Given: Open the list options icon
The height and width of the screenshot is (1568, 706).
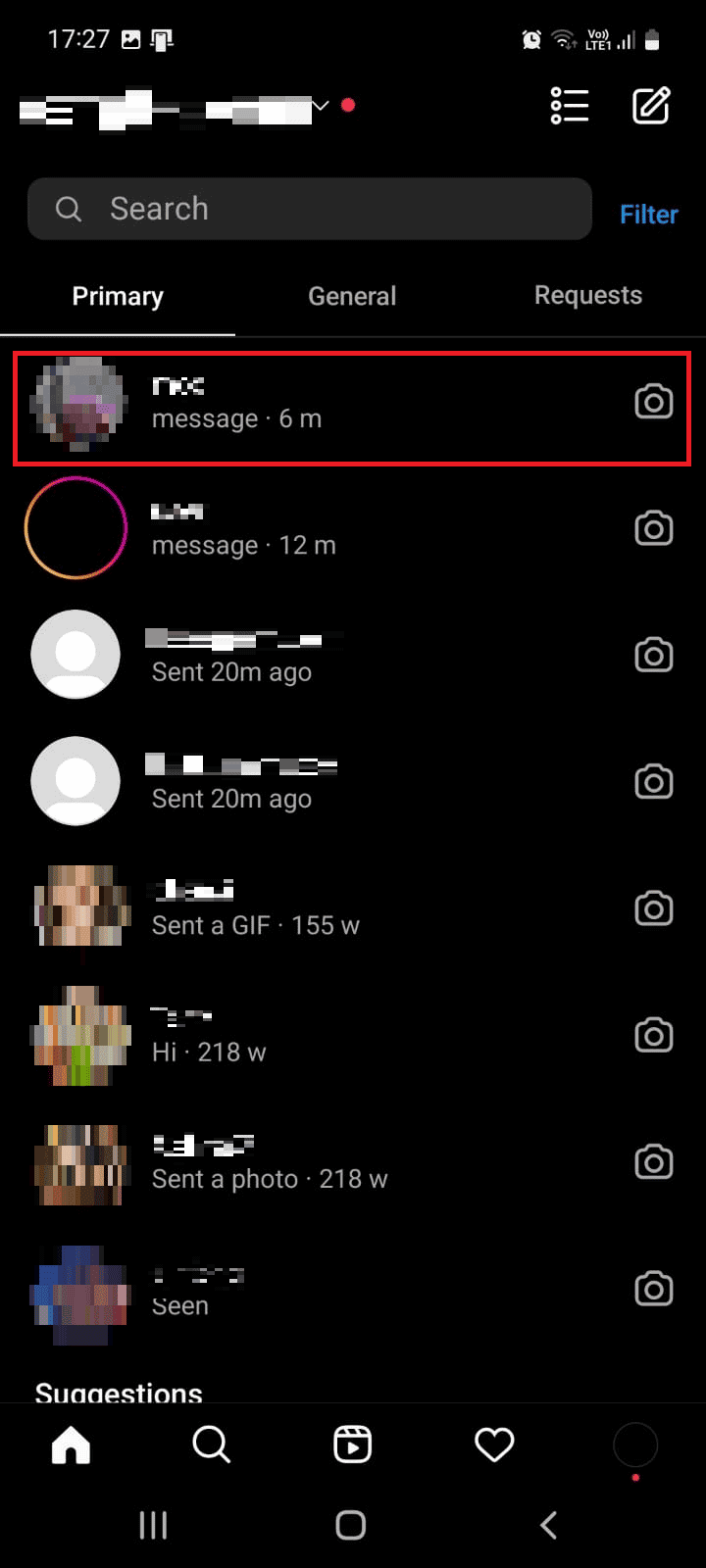Looking at the screenshot, I should (570, 106).
